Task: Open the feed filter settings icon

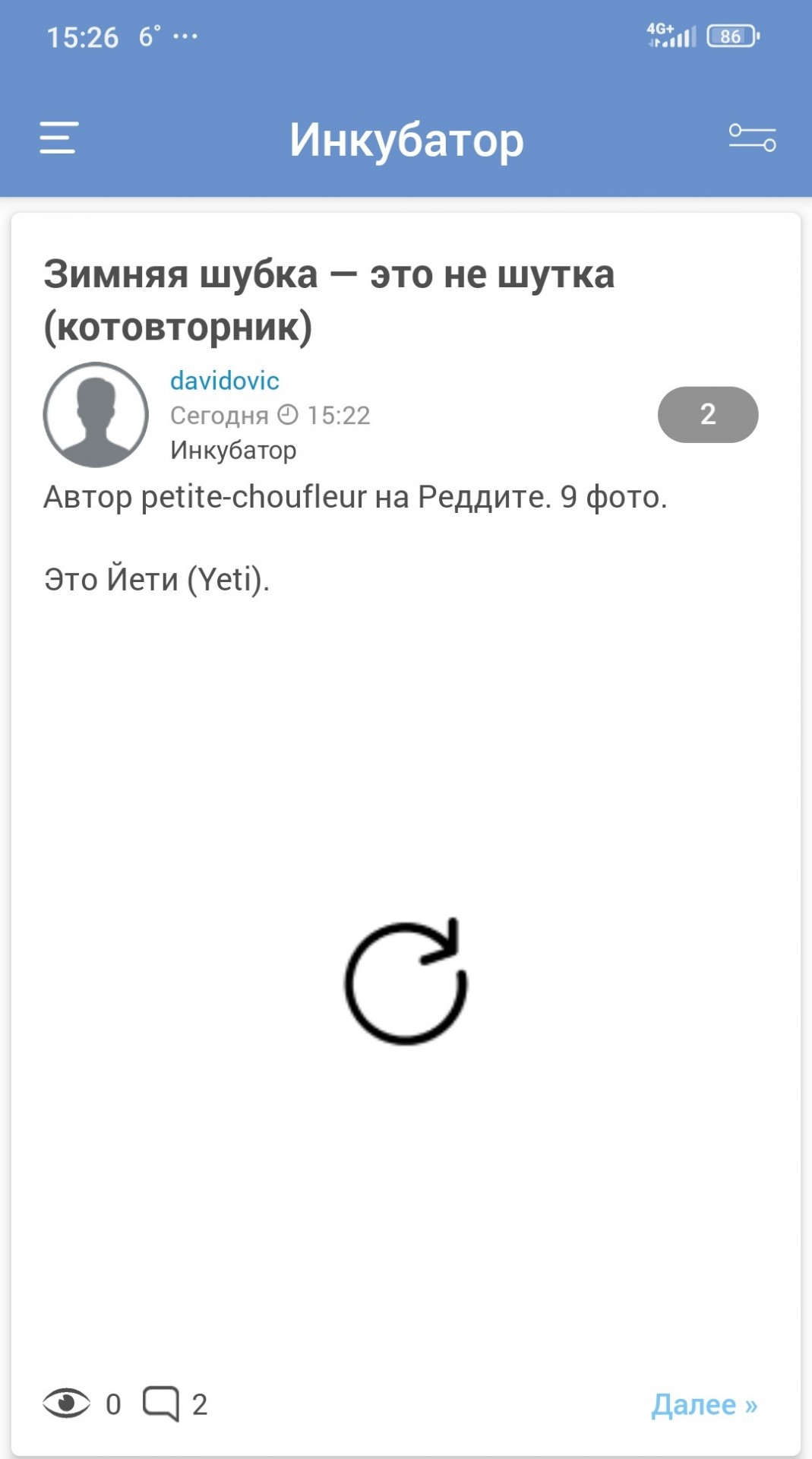Action: [x=752, y=138]
